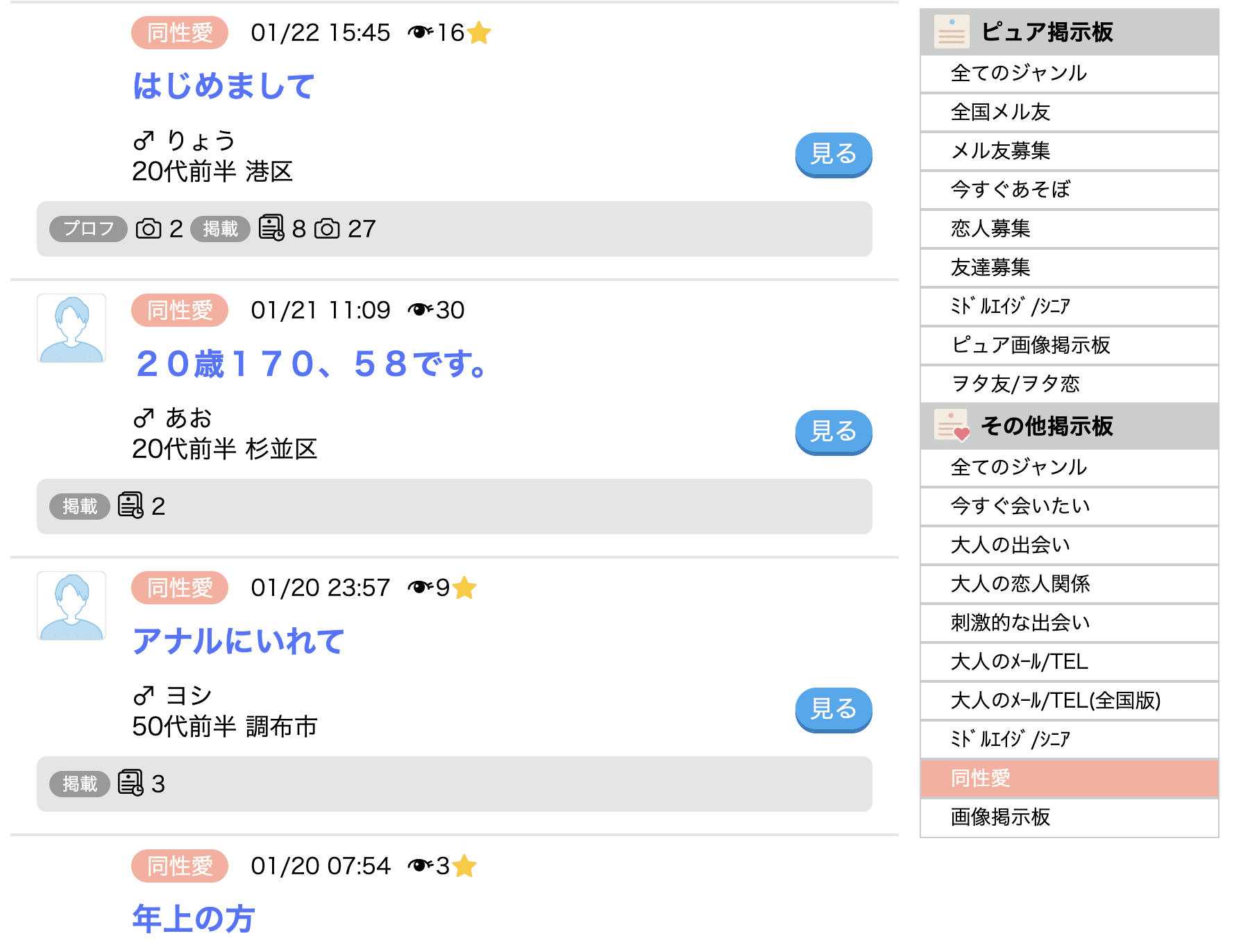This screenshot has width=1241, height=952.
Task: Open 今すぐ会いたい category
Action: click(x=1020, y=506)
